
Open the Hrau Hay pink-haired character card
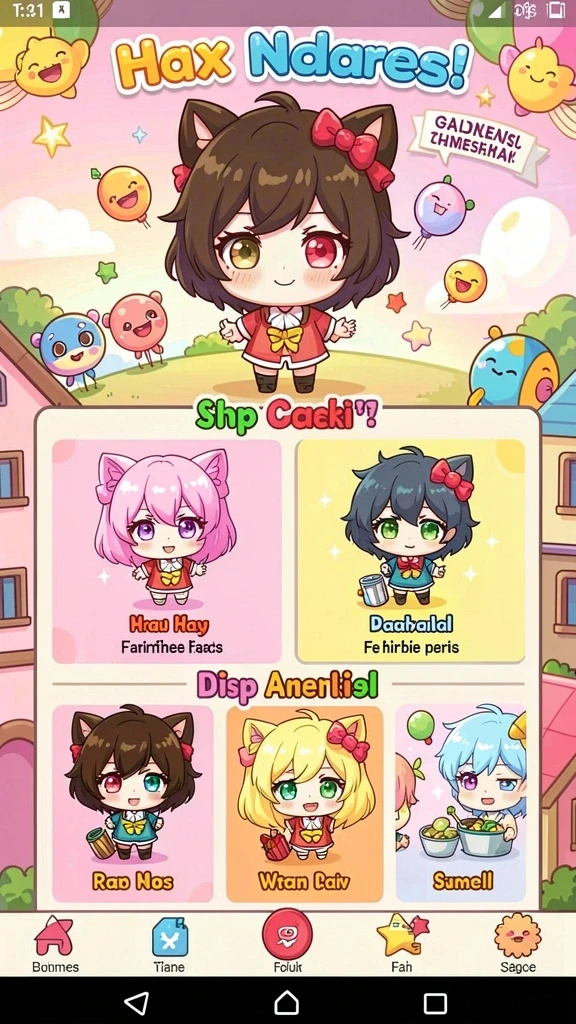[x=167, y=551]
